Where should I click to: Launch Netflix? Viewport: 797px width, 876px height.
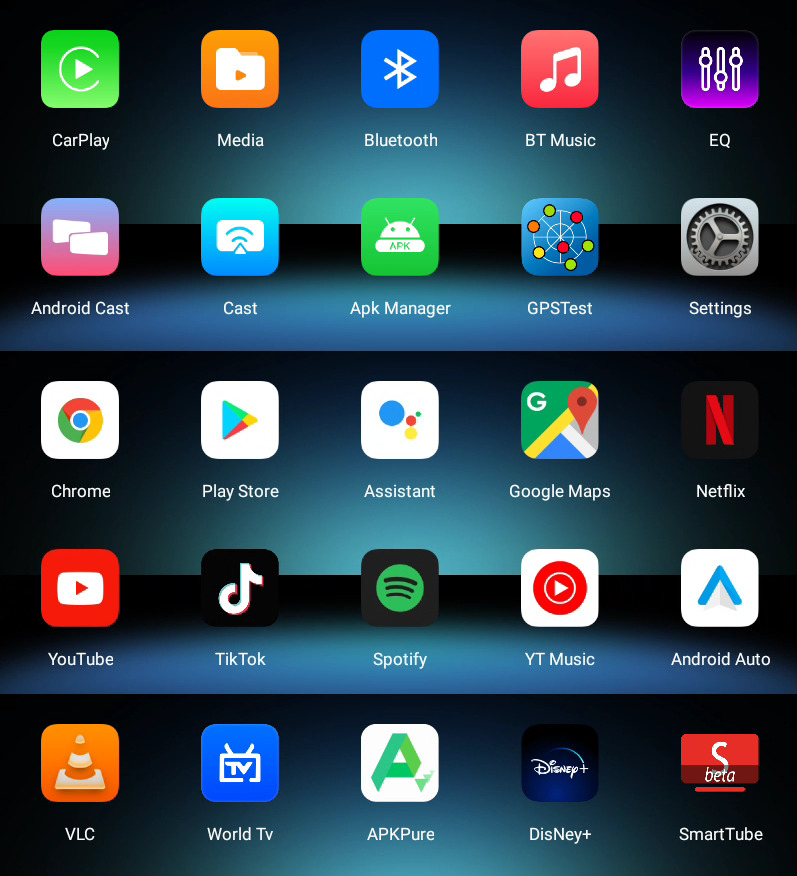pyautogui.click(x=720, y=420)
